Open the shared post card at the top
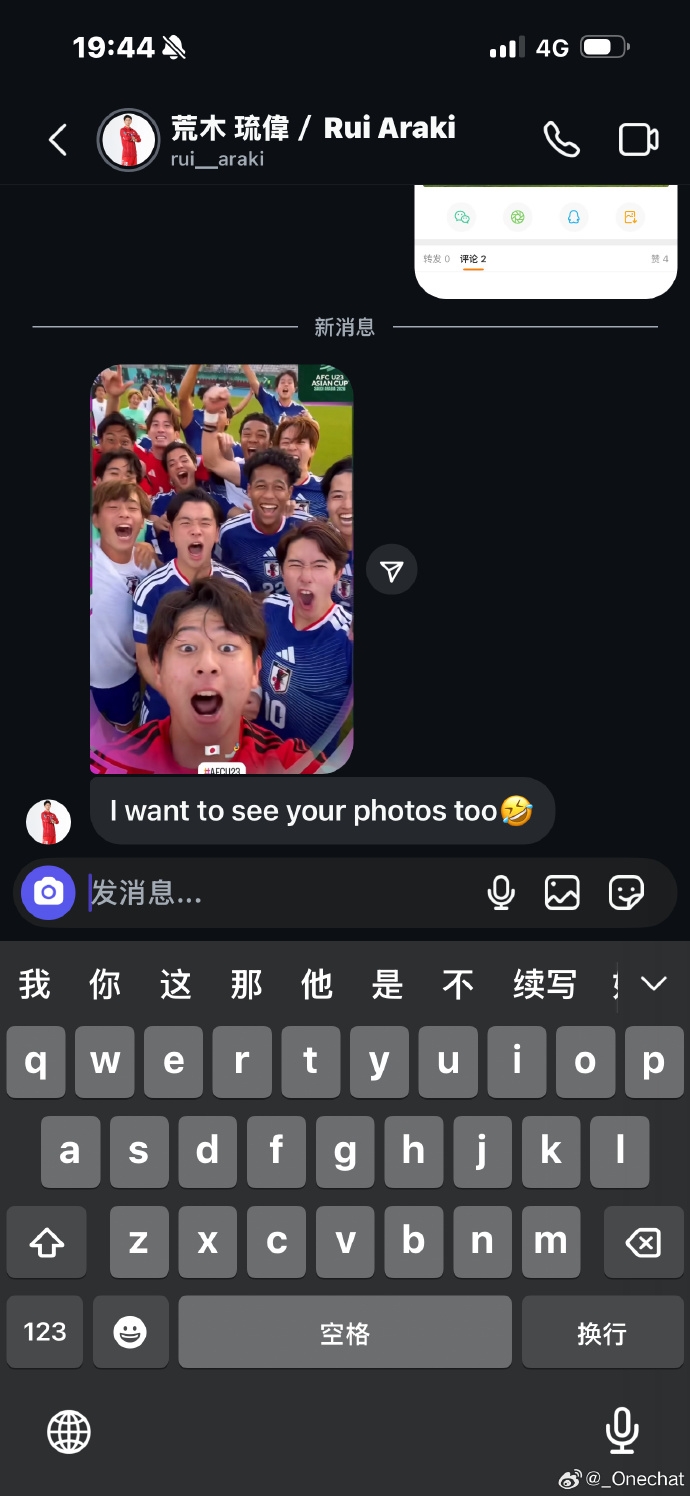690x1496 pixels. click(x=546, y=240)
